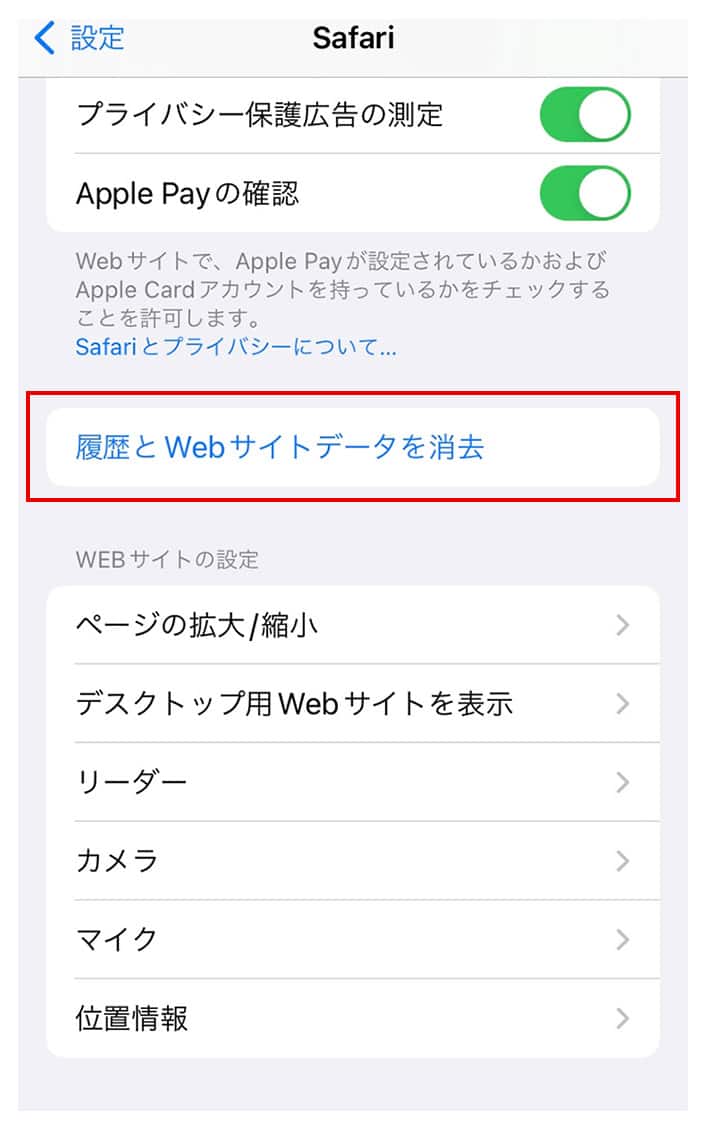706x1131 pixels.
Task: Open 位置情報 website settings
Action: [x=352, y=1018]
